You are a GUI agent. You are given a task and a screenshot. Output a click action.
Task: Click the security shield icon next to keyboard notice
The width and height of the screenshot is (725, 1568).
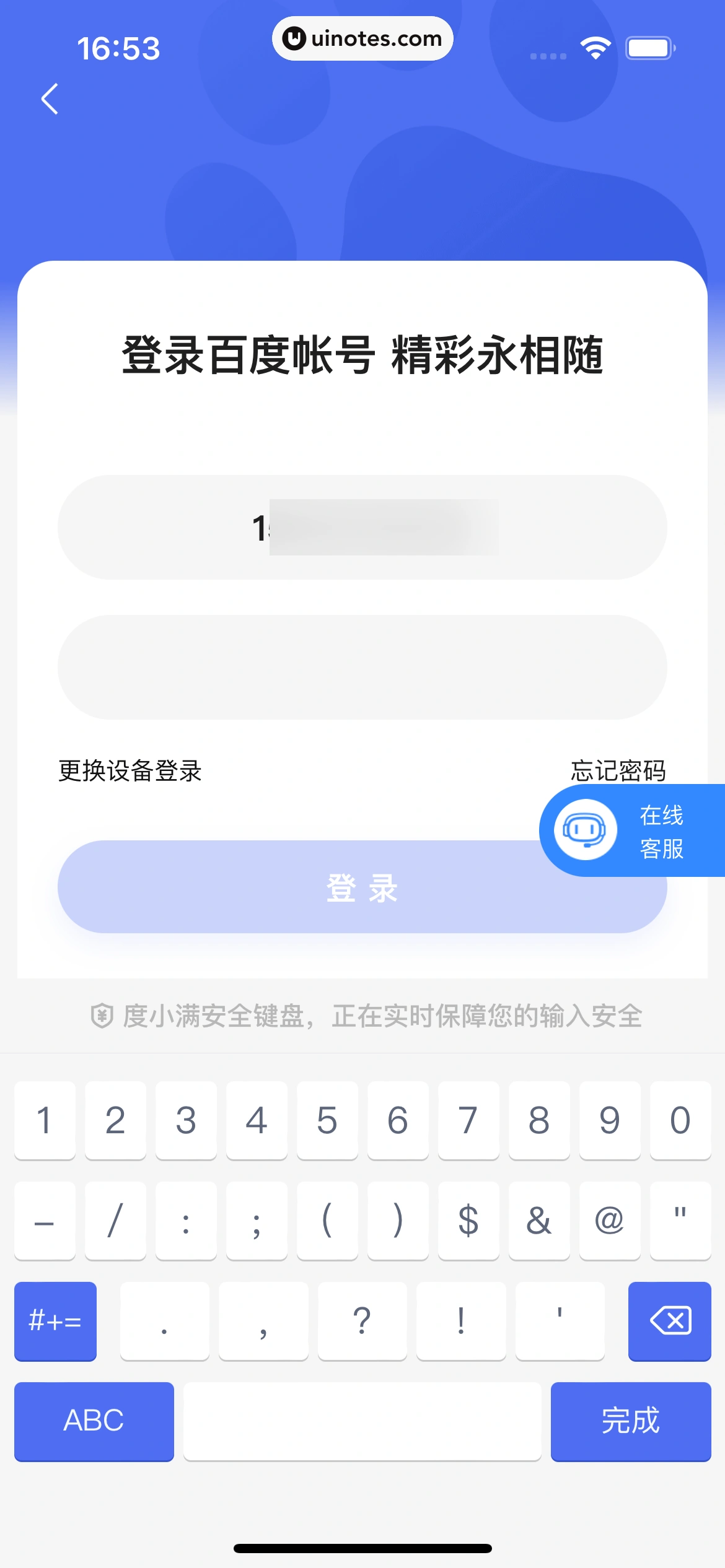pyautogui.click(x=103, y=1014)
